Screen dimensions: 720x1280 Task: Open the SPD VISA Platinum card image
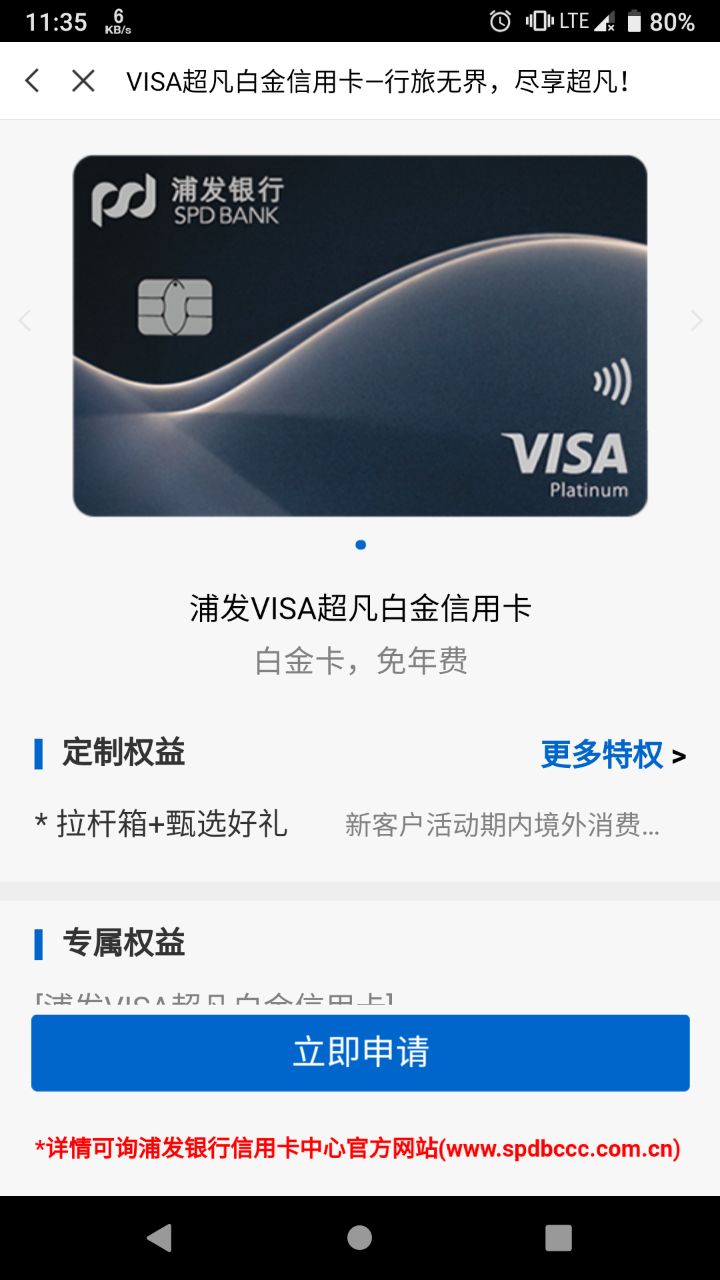[x=360, y=335]
